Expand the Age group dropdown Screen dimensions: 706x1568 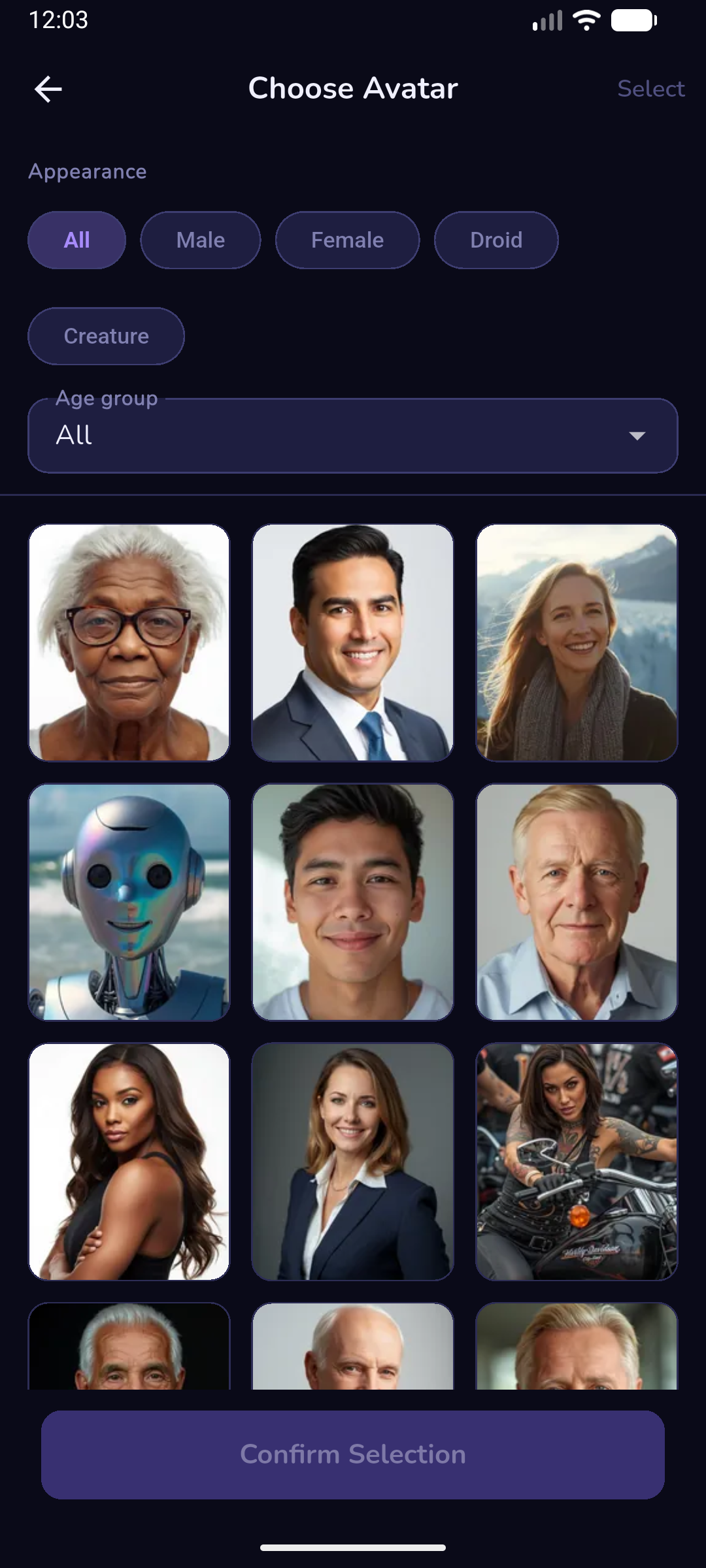353,436
